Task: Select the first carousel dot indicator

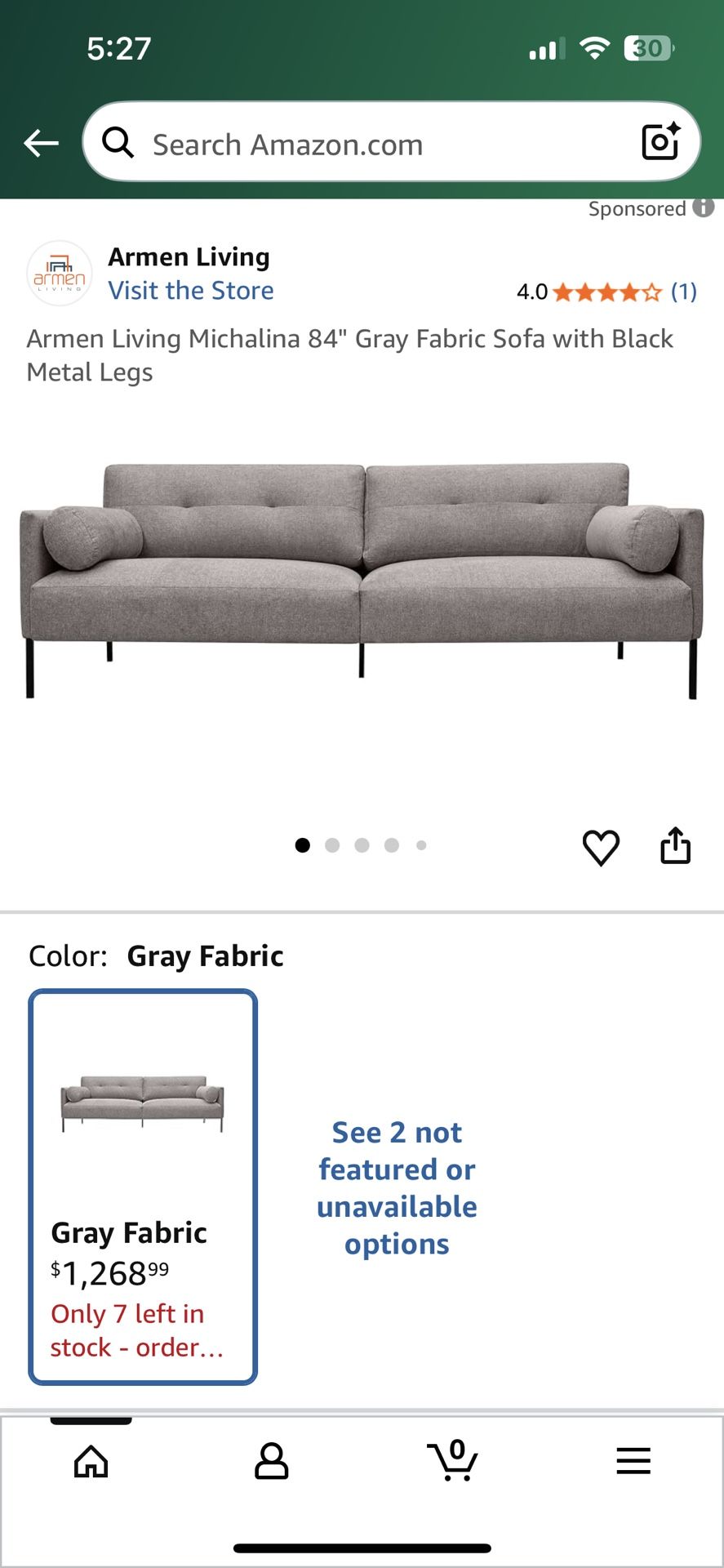Action: pos(303,846)
